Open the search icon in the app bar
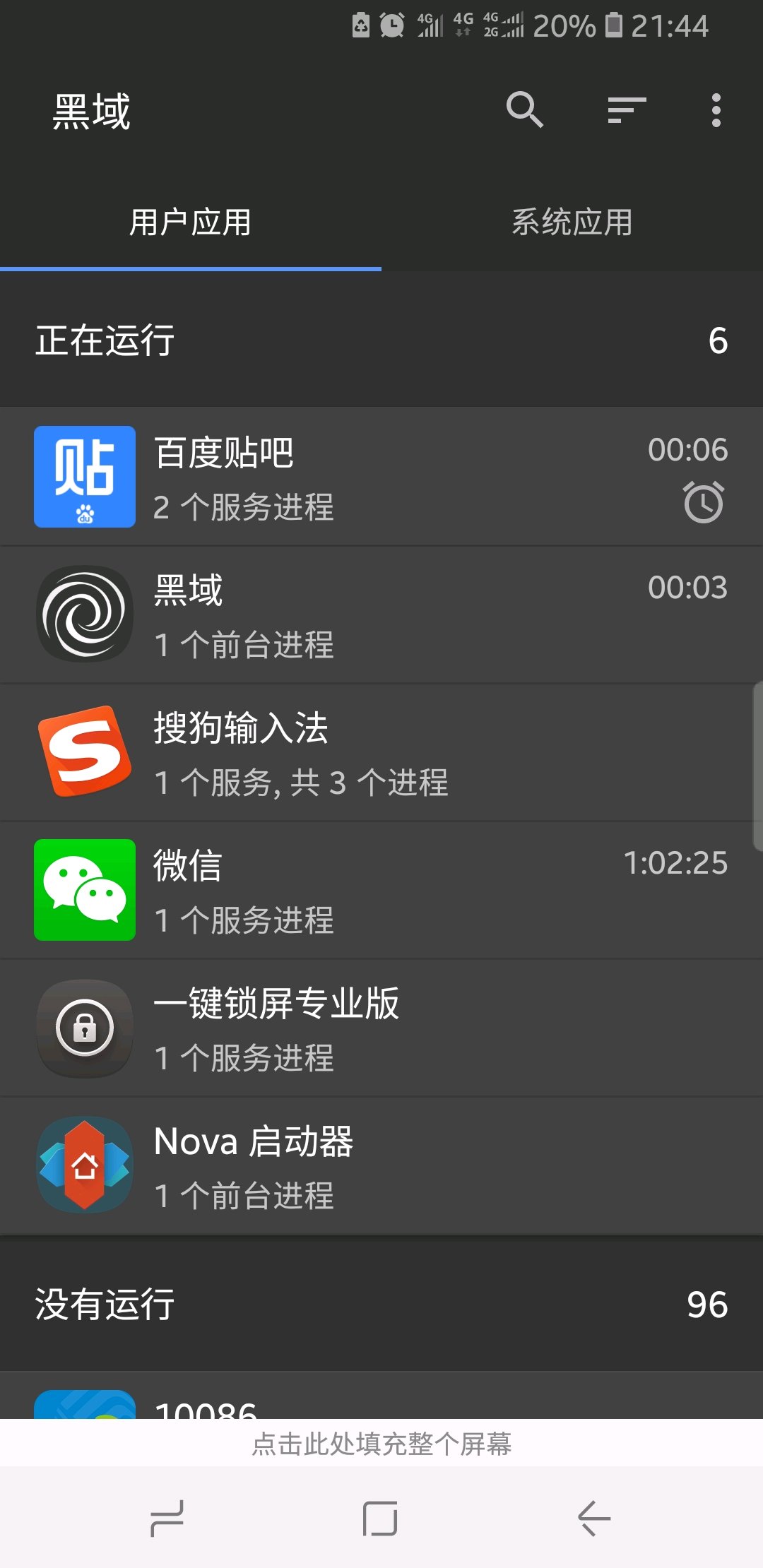The width and height of the screenshot is (763, 1568). [x=524, y=110]
